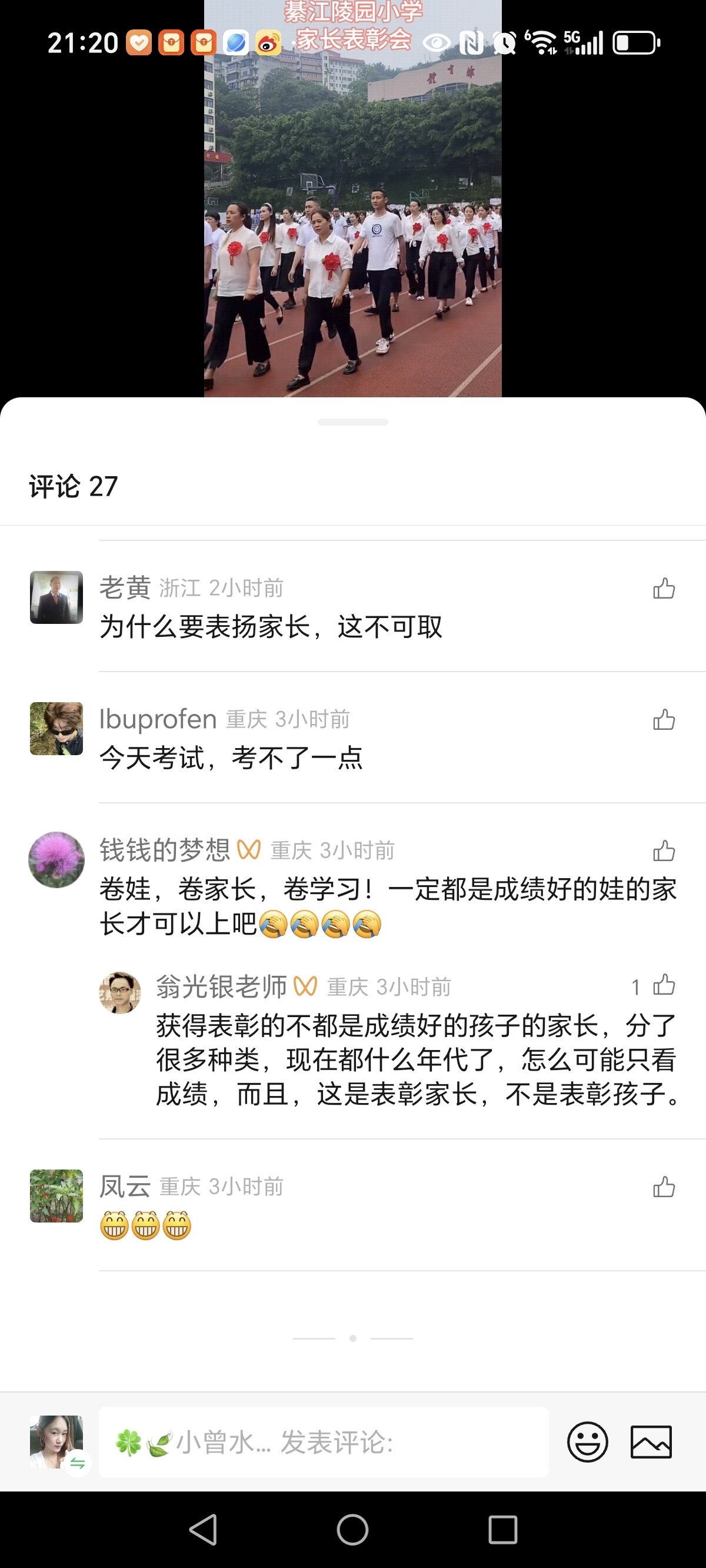Like 钱钱的梦想's comment

tap(664, 851)
